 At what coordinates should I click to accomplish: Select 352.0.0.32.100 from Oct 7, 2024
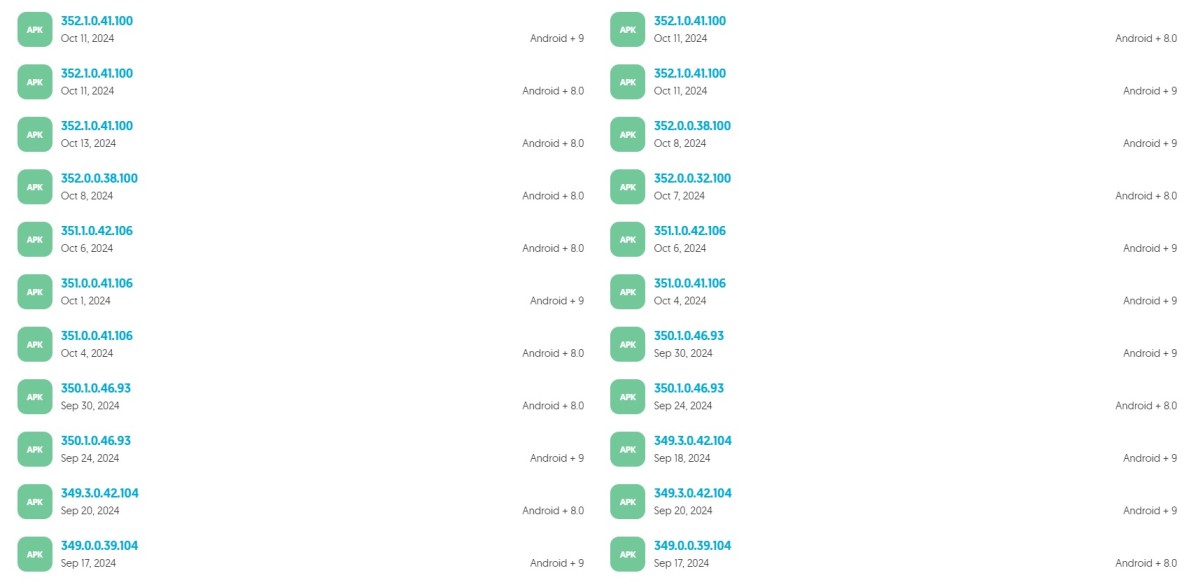click(692, 178)
